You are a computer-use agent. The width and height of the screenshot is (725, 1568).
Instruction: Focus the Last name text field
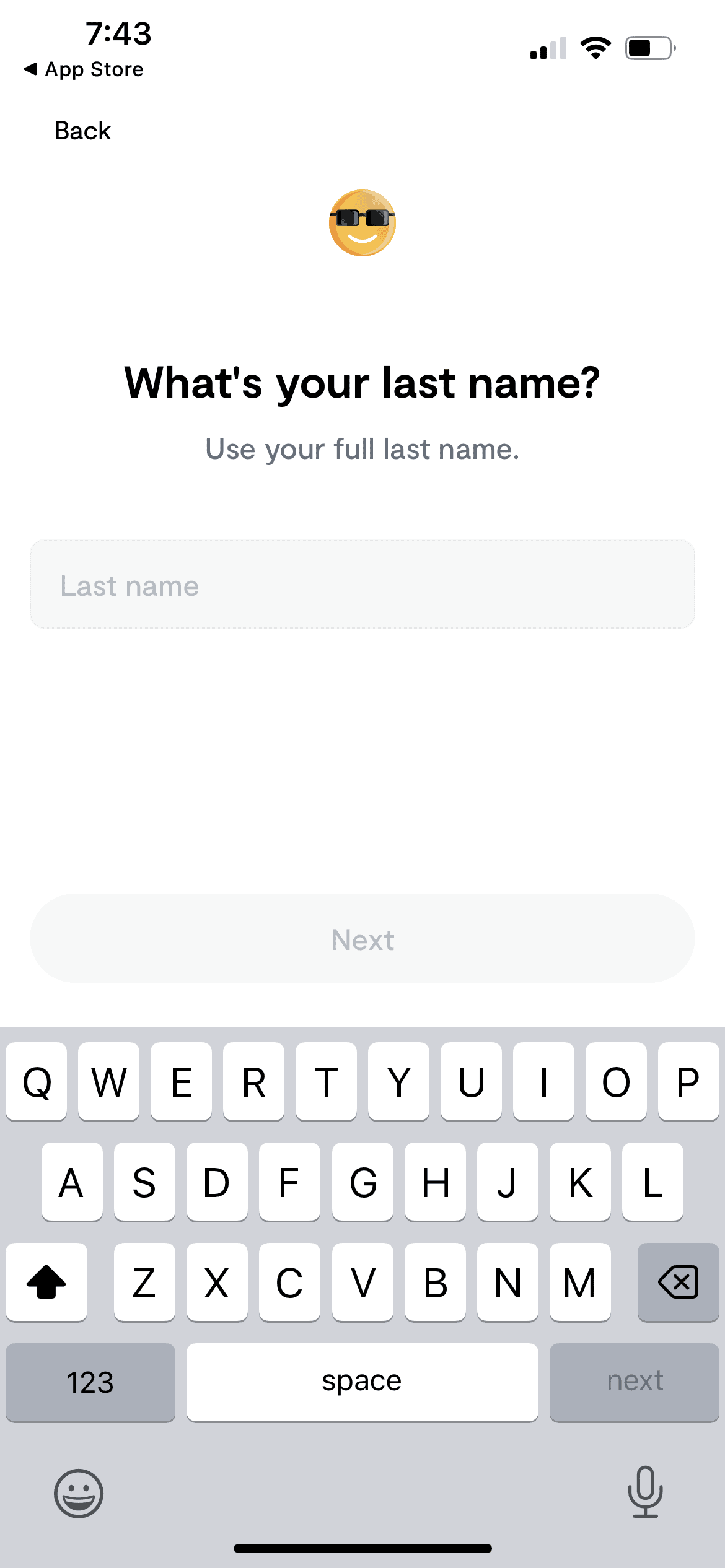[x=362, y=585]
